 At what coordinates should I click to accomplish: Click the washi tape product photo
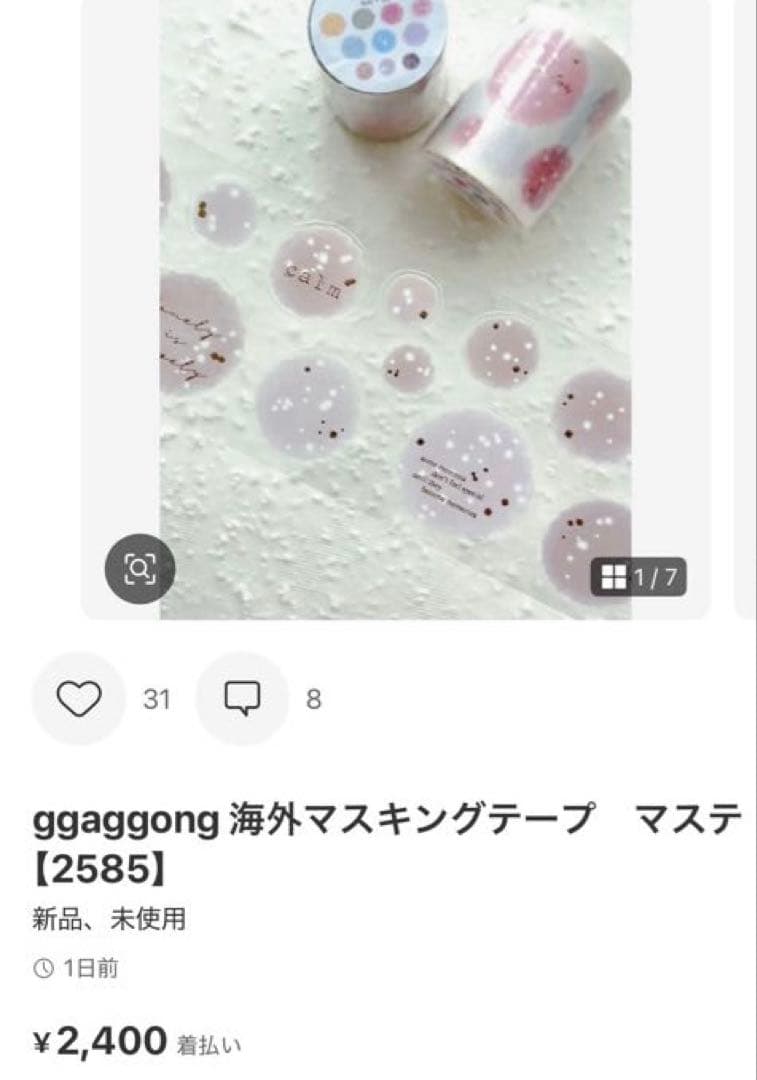(x=400, y=300)
